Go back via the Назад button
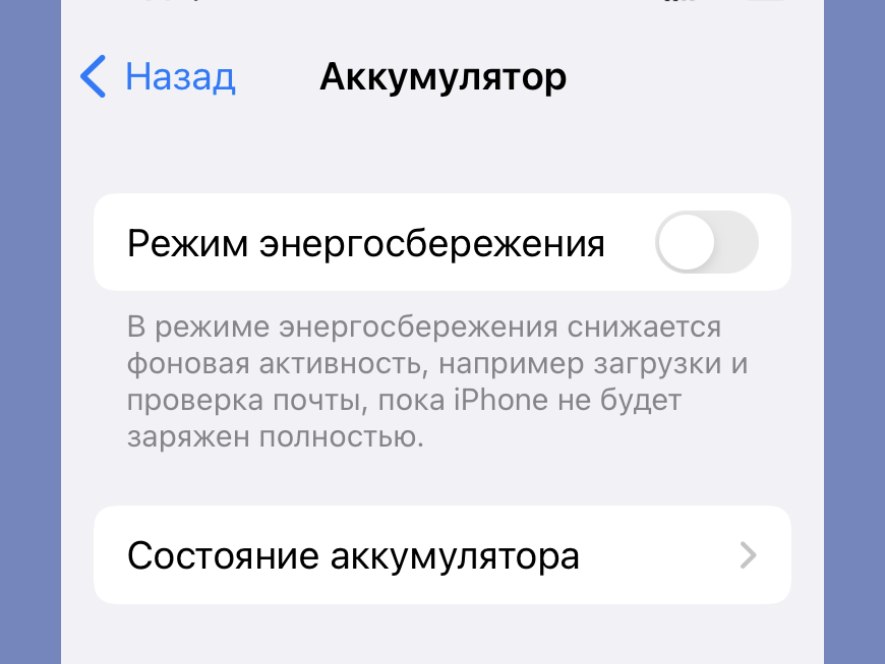This screenshot has width=885, height=664. tap(158, 77)
